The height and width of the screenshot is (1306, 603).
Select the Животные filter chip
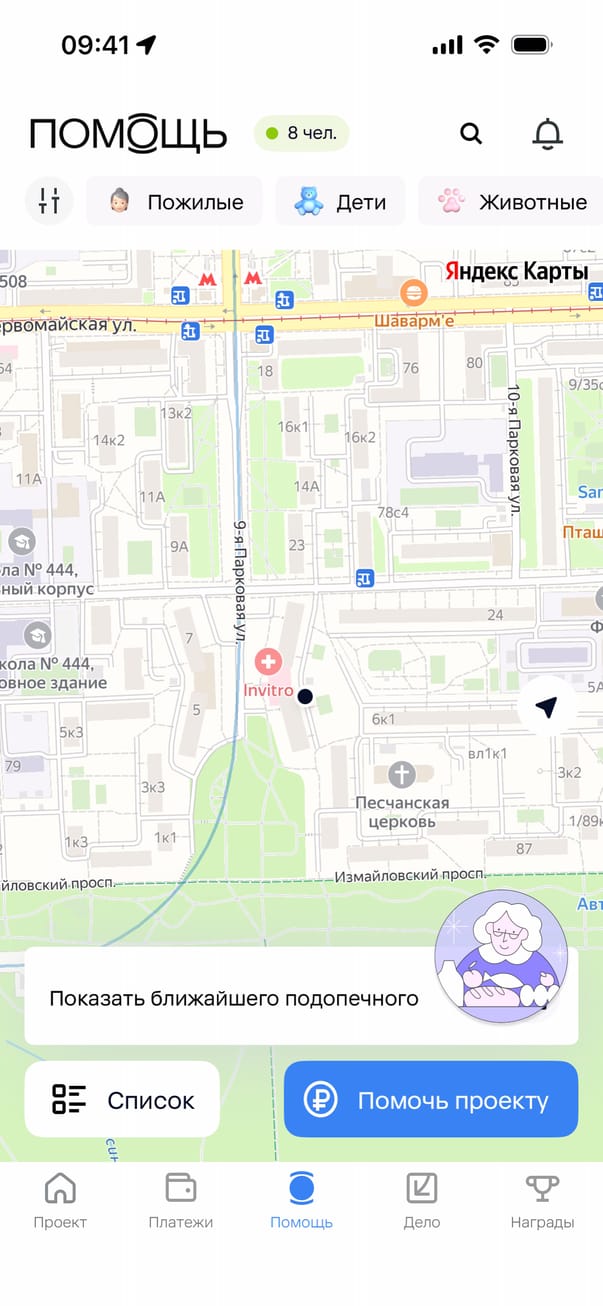point(512,201)
